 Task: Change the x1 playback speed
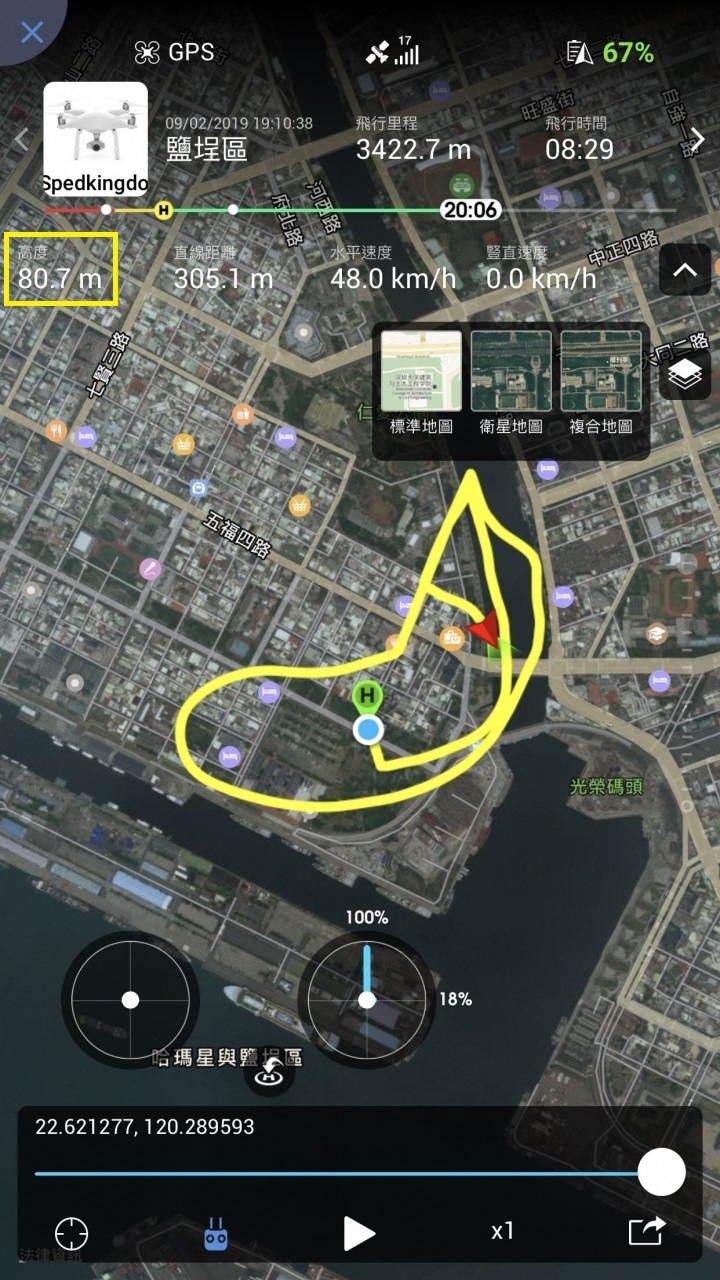502,1231
